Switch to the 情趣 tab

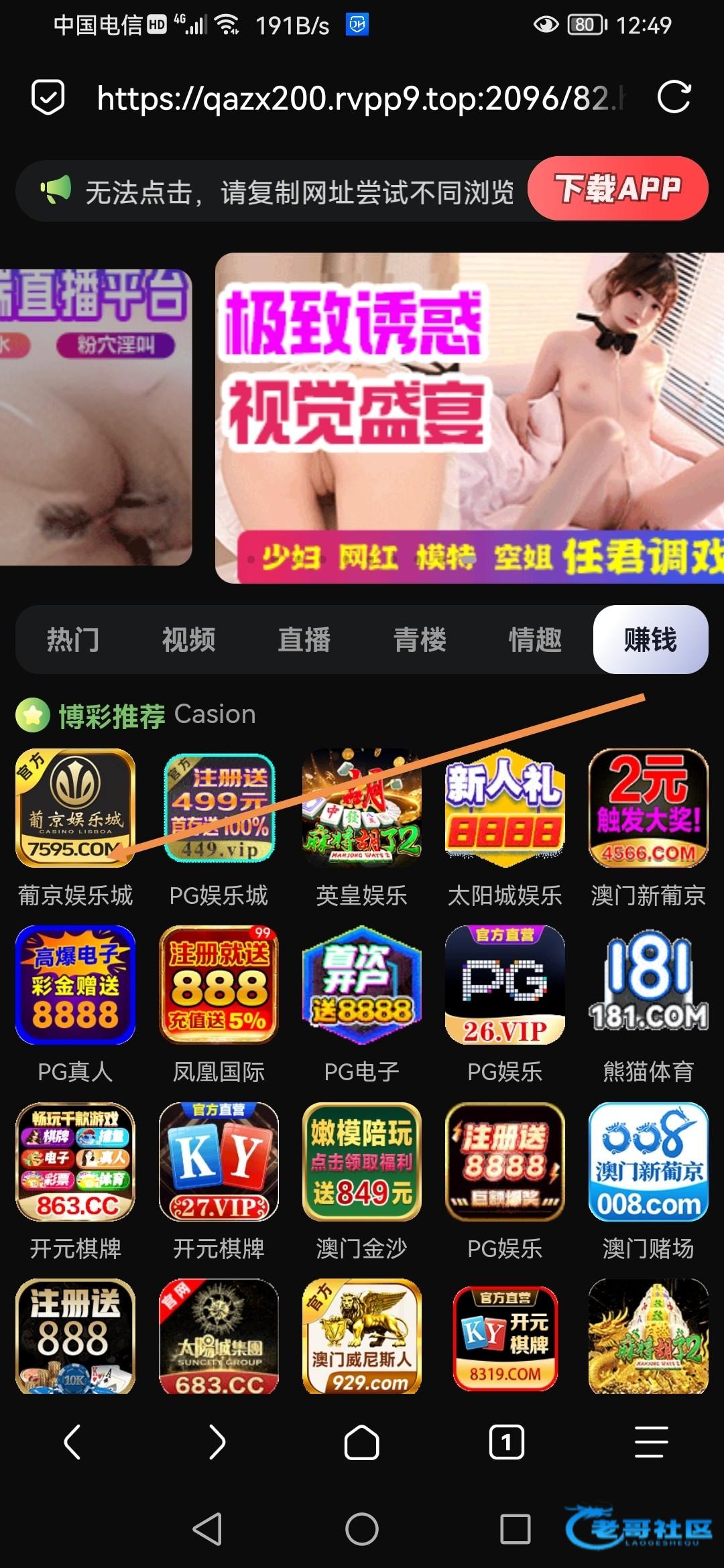tap(535, 639)
